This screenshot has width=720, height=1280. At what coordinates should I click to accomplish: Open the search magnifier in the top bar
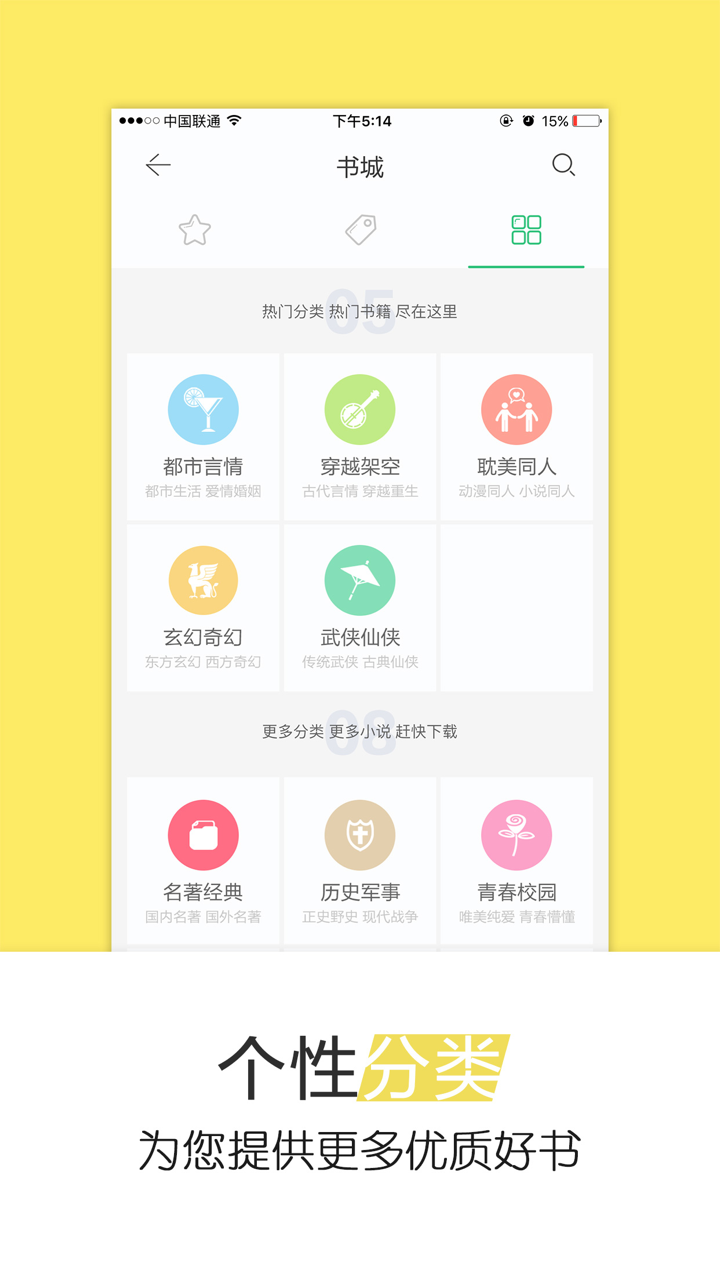pos(563,166)
